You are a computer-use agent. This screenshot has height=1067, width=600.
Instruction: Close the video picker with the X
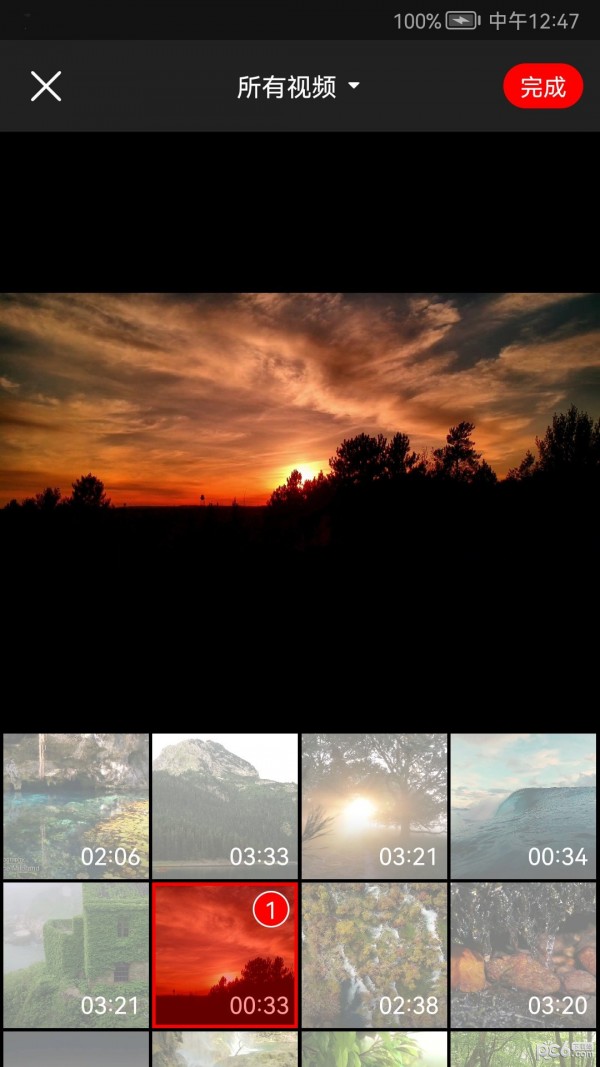(x=46, y=87)
